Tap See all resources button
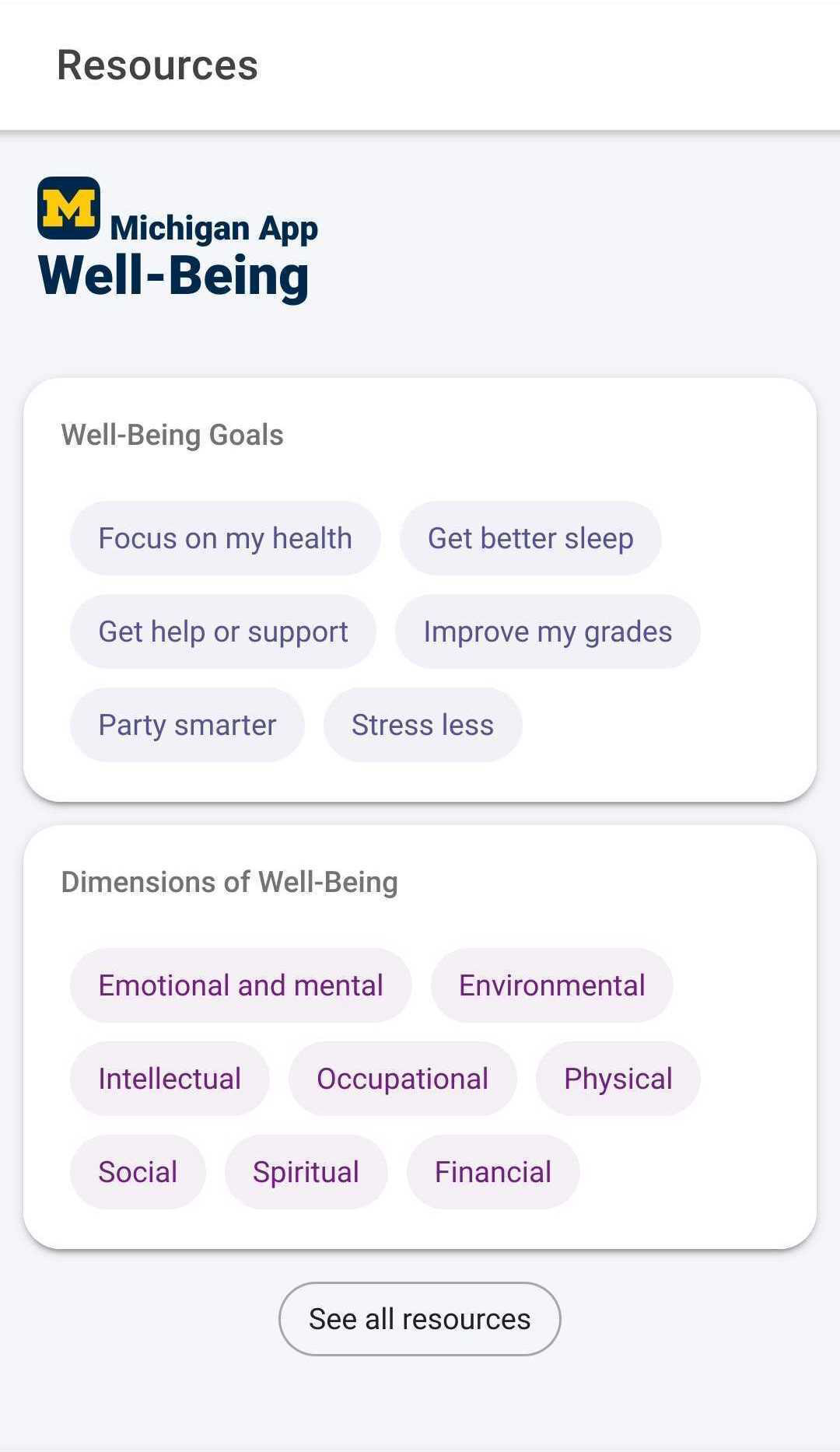 [x=420, y=1319]
